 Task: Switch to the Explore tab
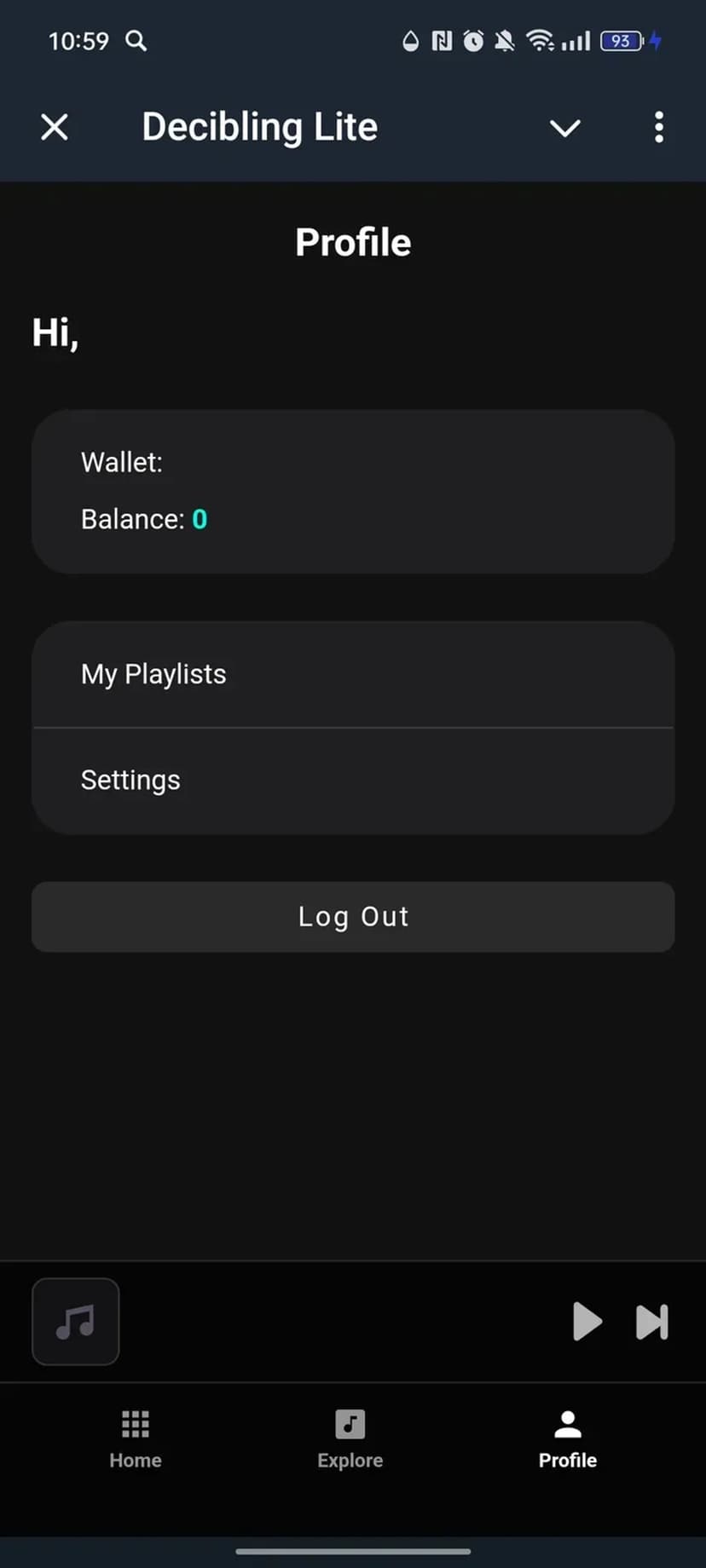pyautogui.click(x=350, y=1439)
